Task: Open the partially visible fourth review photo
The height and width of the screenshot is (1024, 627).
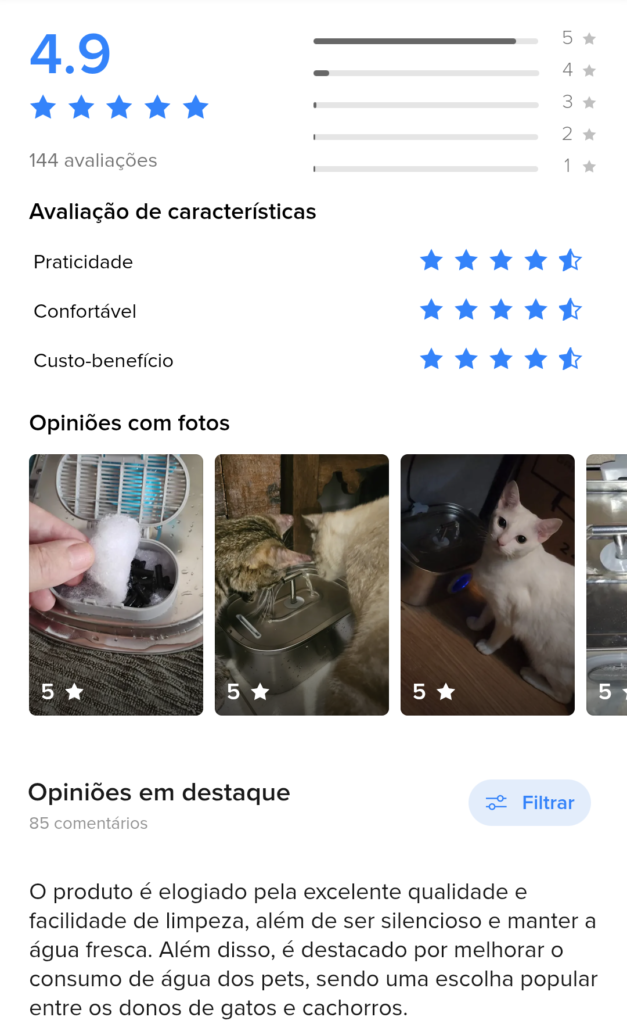Action: click(607, 585)
